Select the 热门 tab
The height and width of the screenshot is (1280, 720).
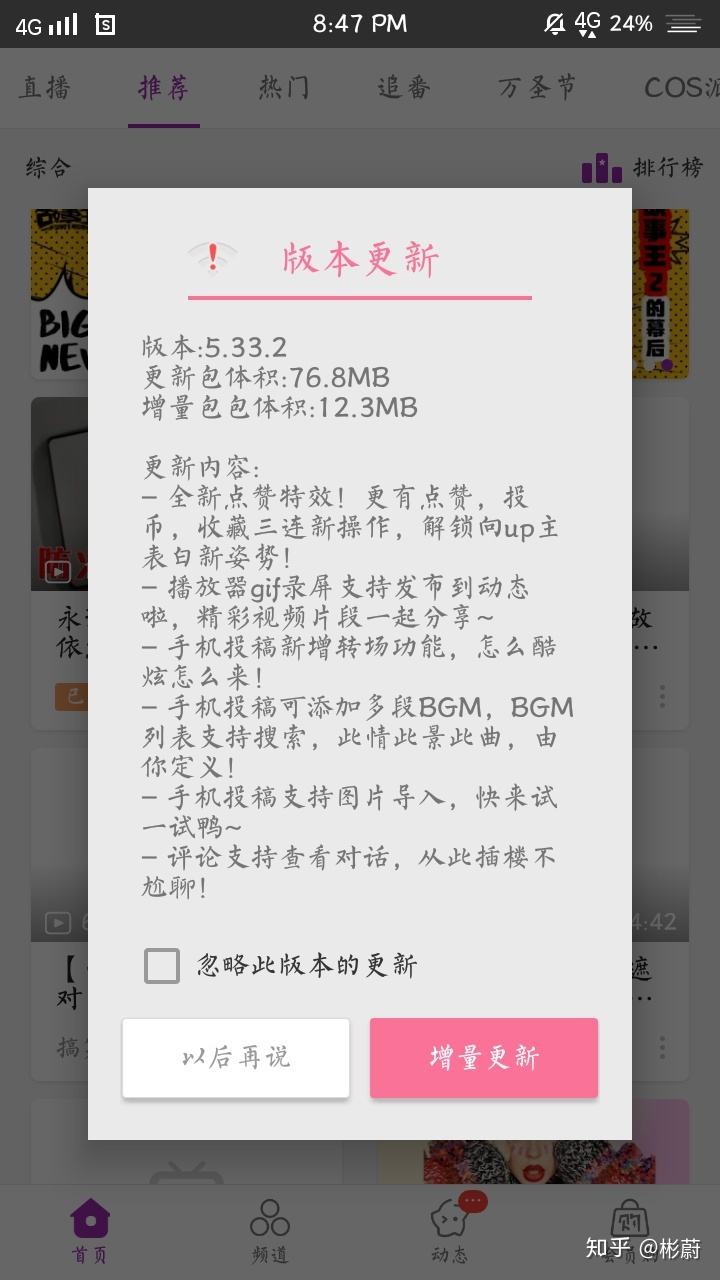284,88
